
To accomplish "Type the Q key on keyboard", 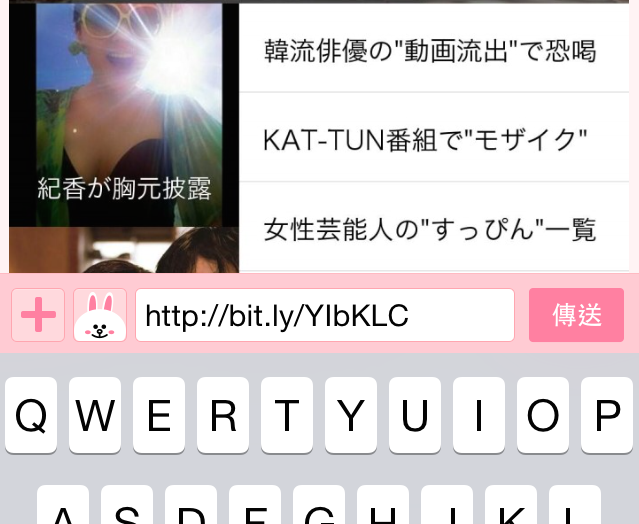I will [x=30, y=415].
